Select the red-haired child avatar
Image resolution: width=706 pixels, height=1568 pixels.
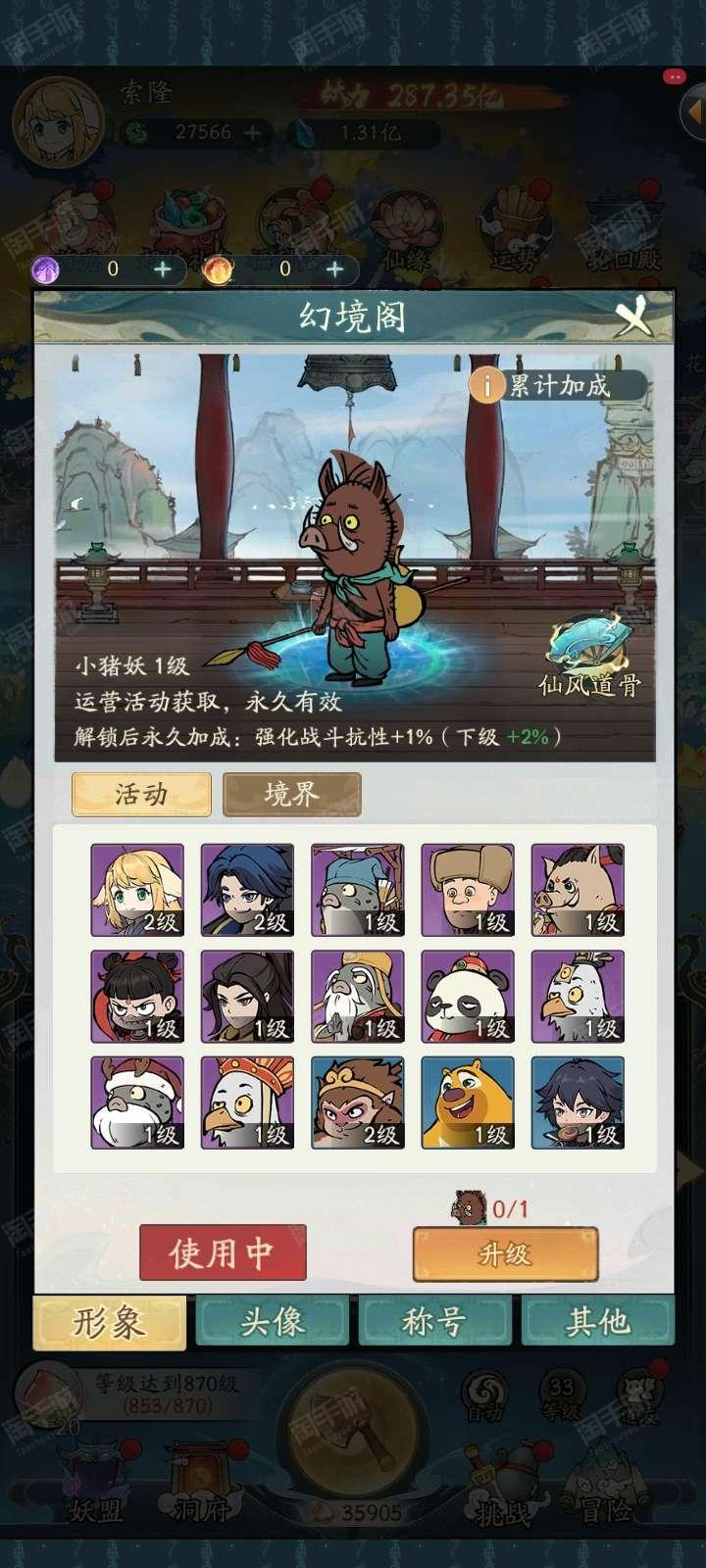click(x=137, y=996)
